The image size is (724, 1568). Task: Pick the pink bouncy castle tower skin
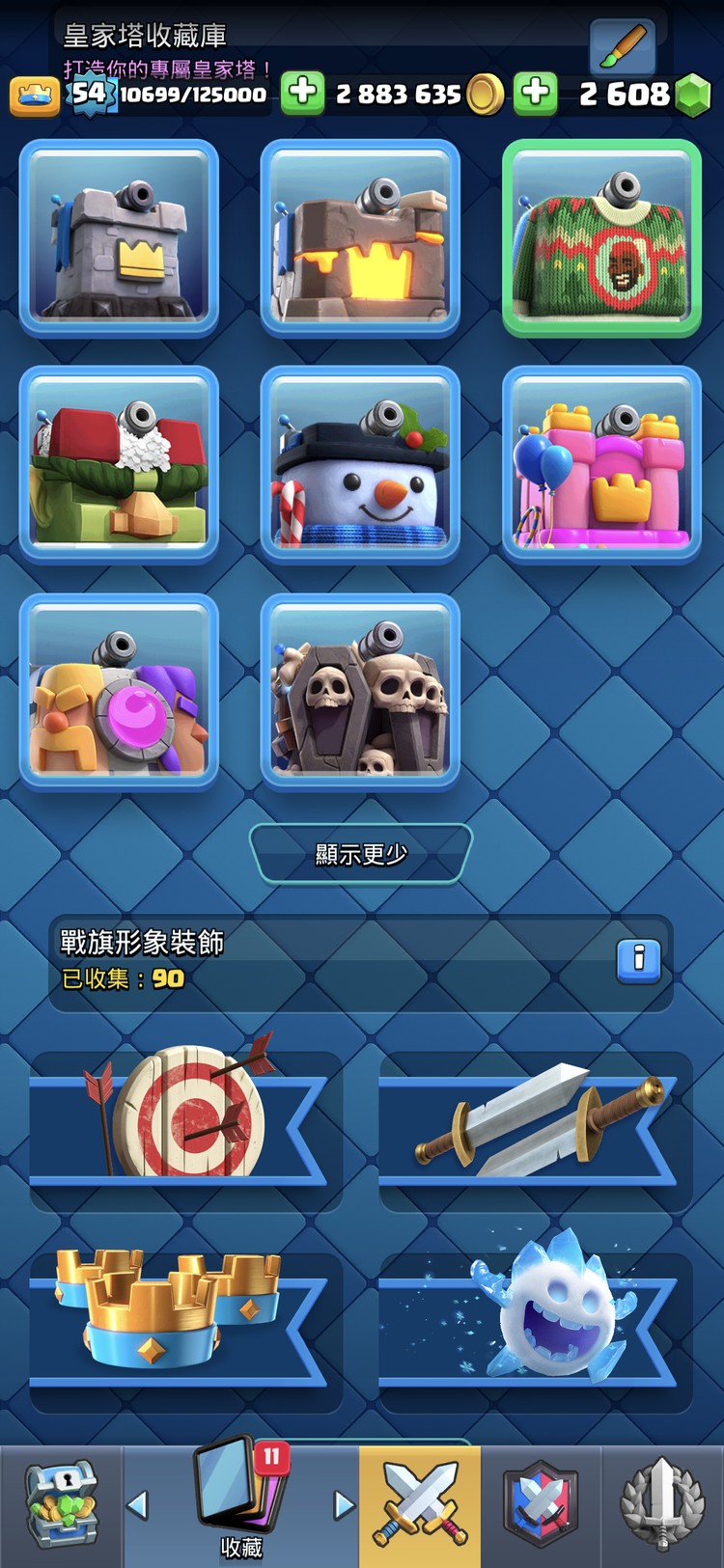tap(601, 464)
